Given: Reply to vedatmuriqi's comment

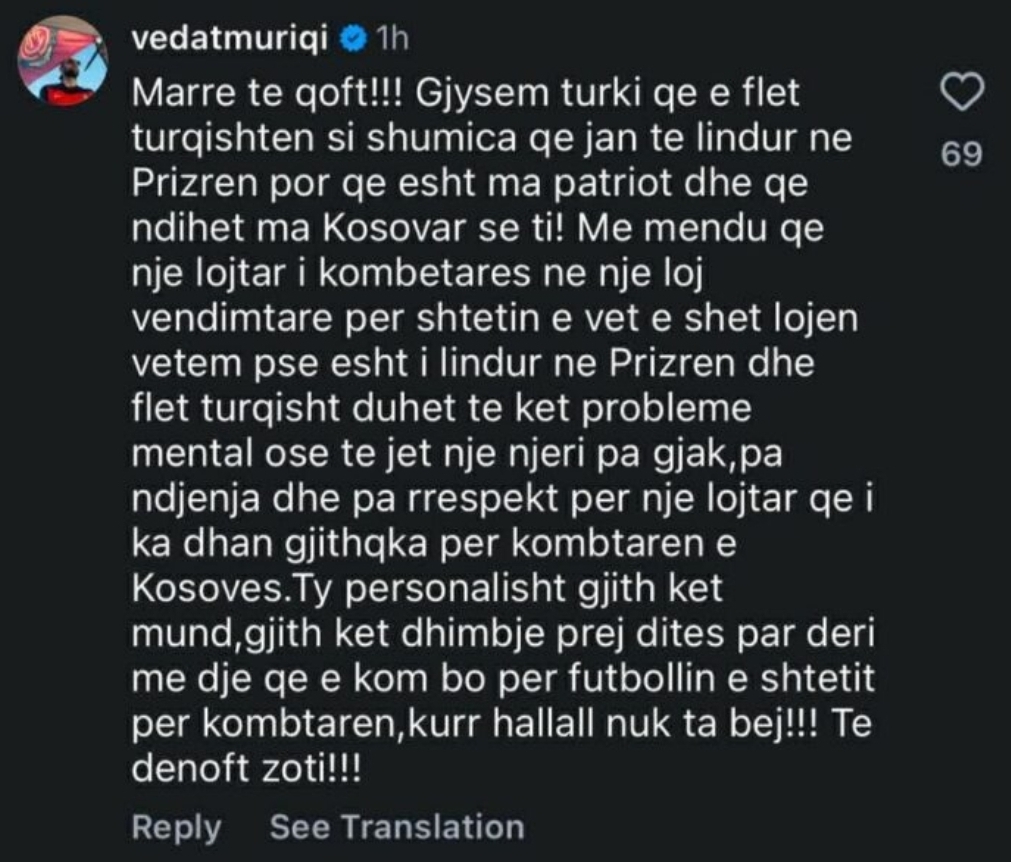Looking at the screenshot, I should click(176, 827).
